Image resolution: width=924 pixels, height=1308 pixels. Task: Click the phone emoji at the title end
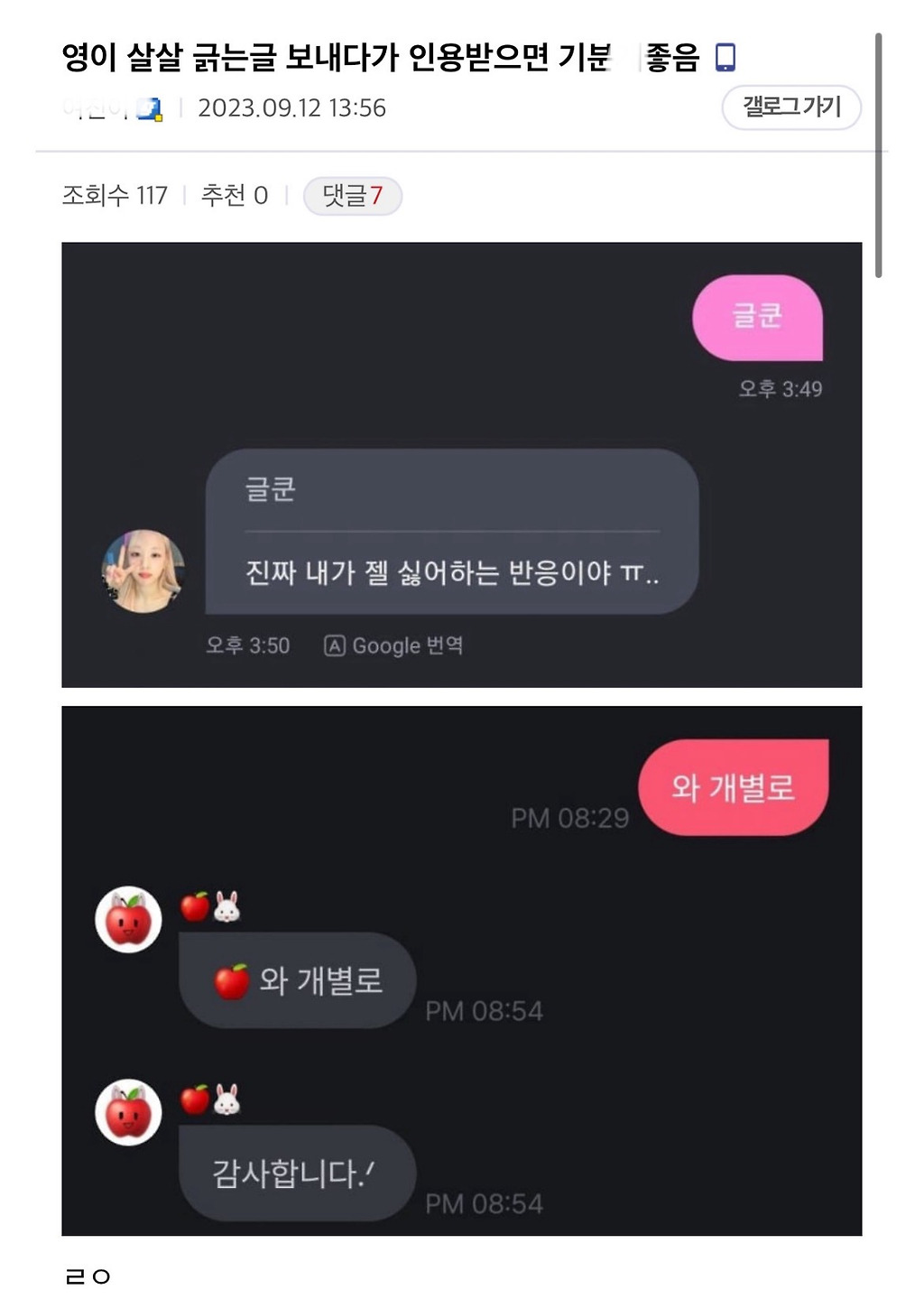point(725,56)
